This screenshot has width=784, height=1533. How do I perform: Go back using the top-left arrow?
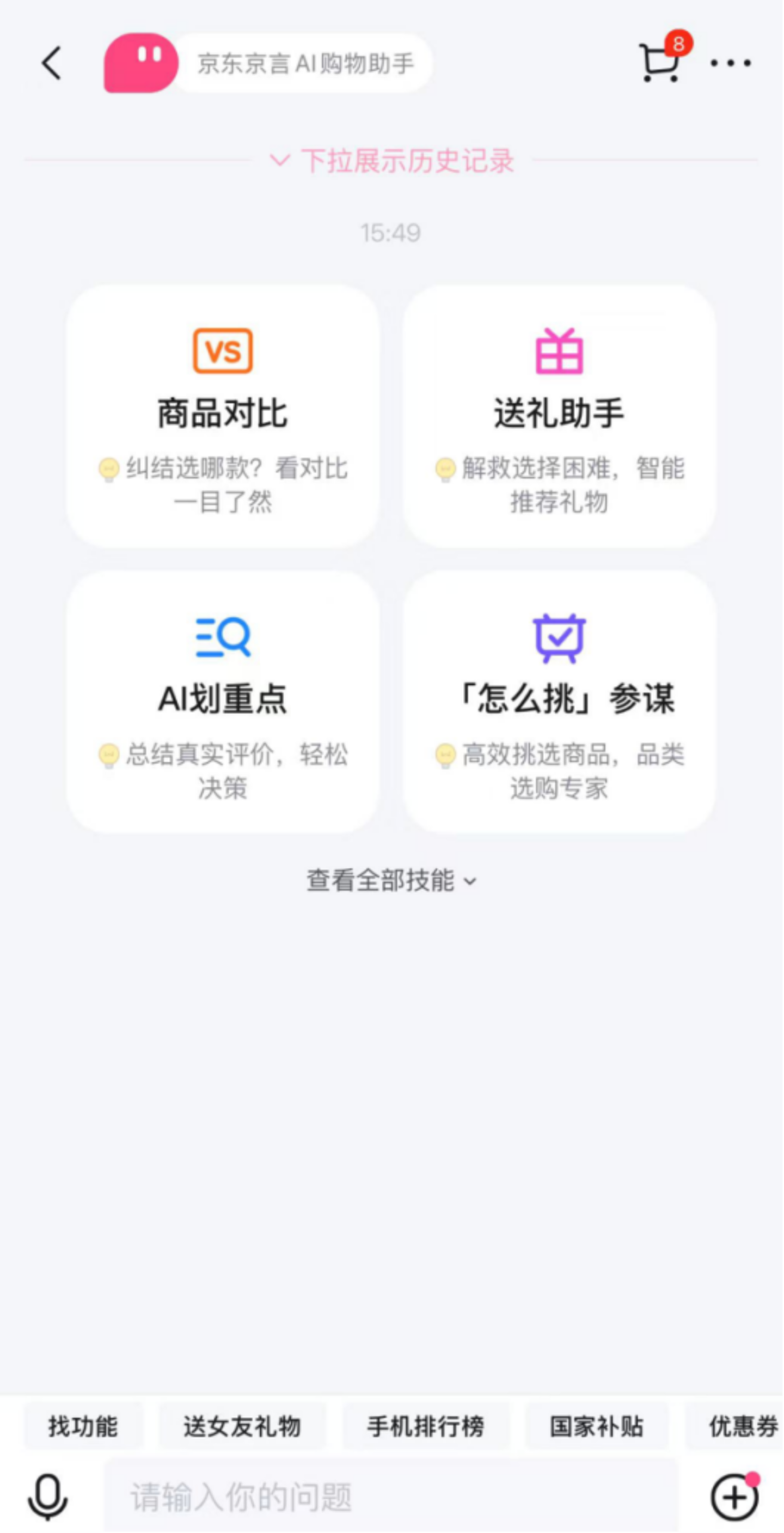pyautogui.click(x=52, y=63)
